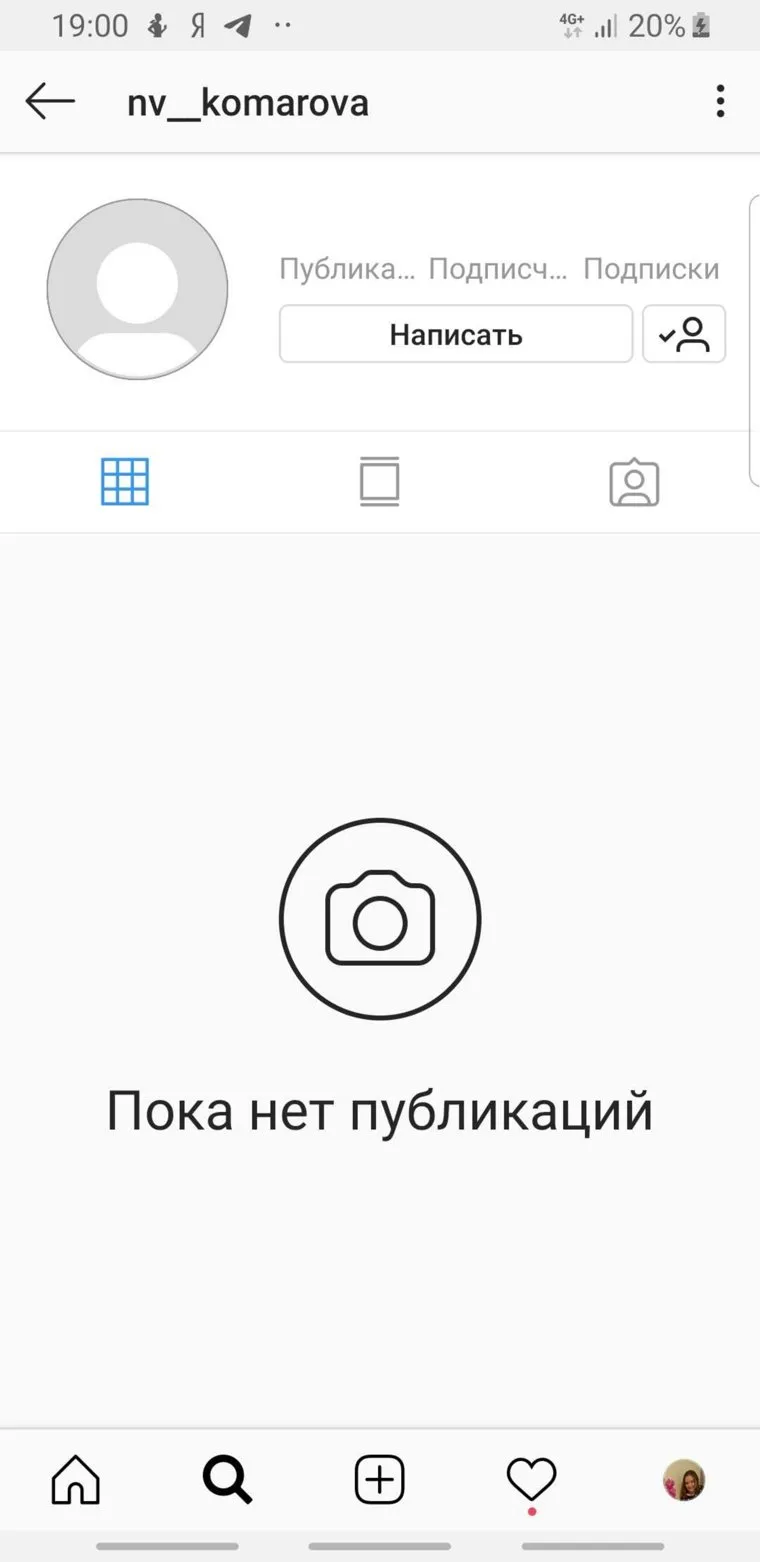Go to the Home feed tab
The width and height of the screenshot is (760, 1562).
[x=76, y=1479]
